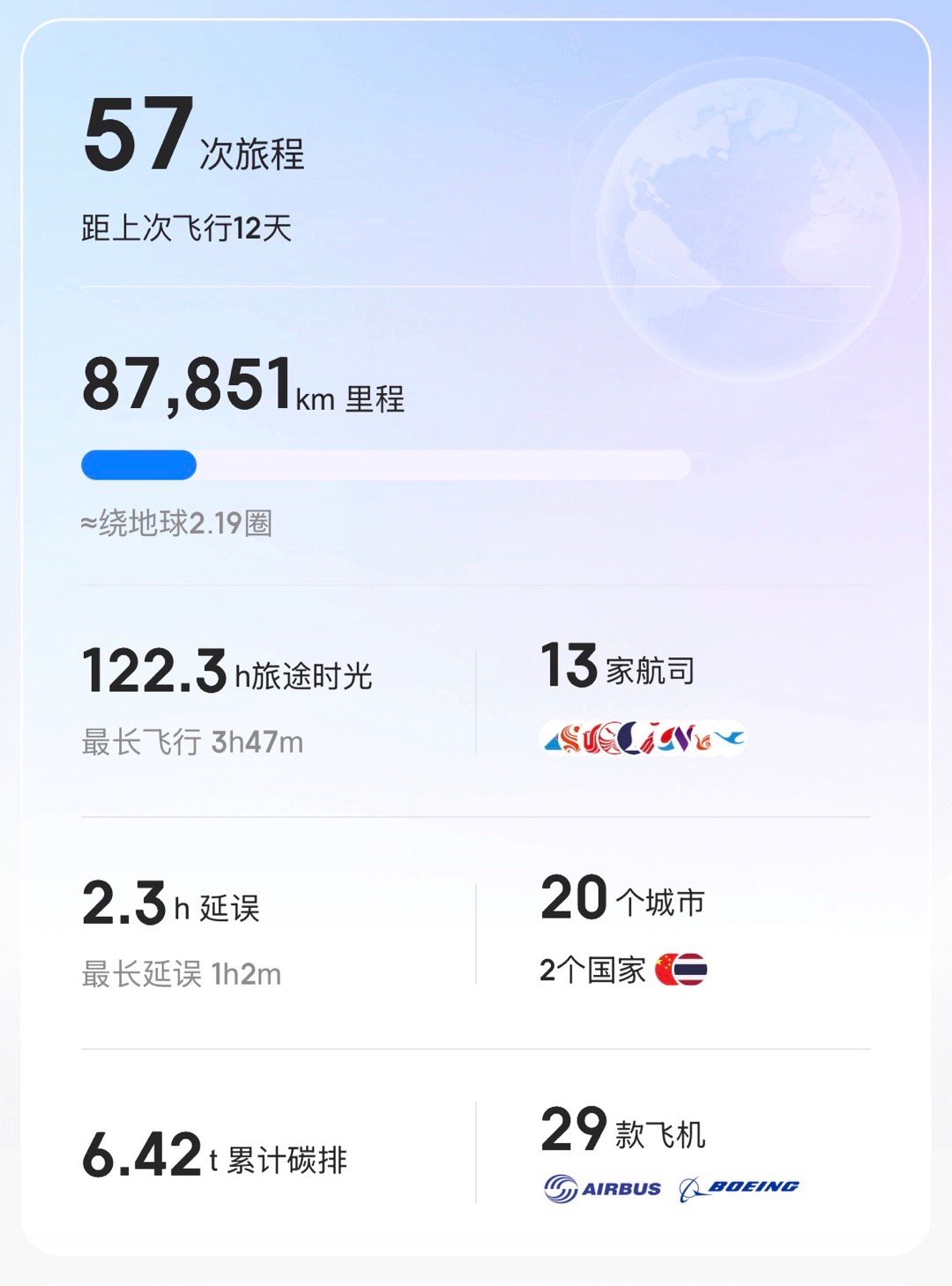Click the Boeing logo

click(740, 1186)
